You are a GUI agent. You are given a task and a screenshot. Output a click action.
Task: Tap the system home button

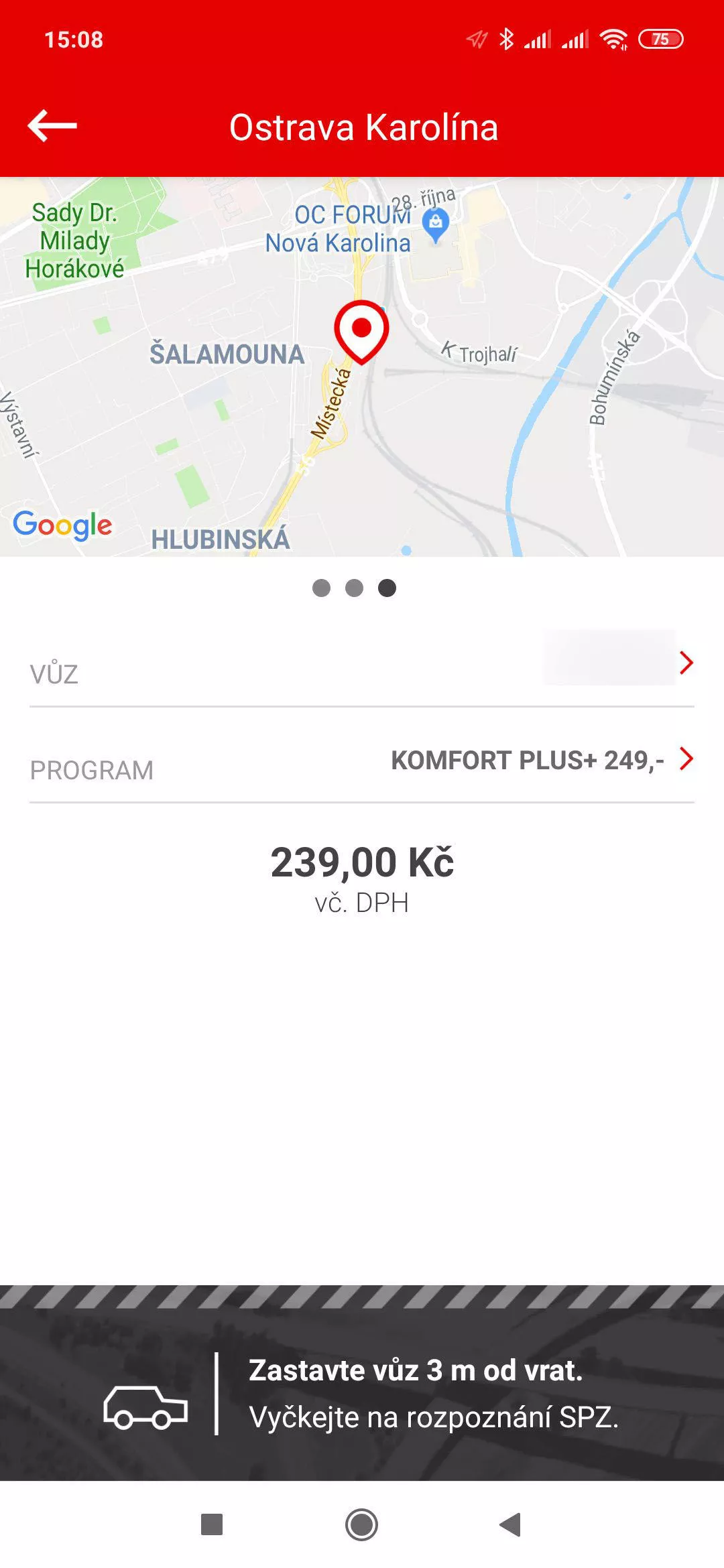pos(361,1524)
